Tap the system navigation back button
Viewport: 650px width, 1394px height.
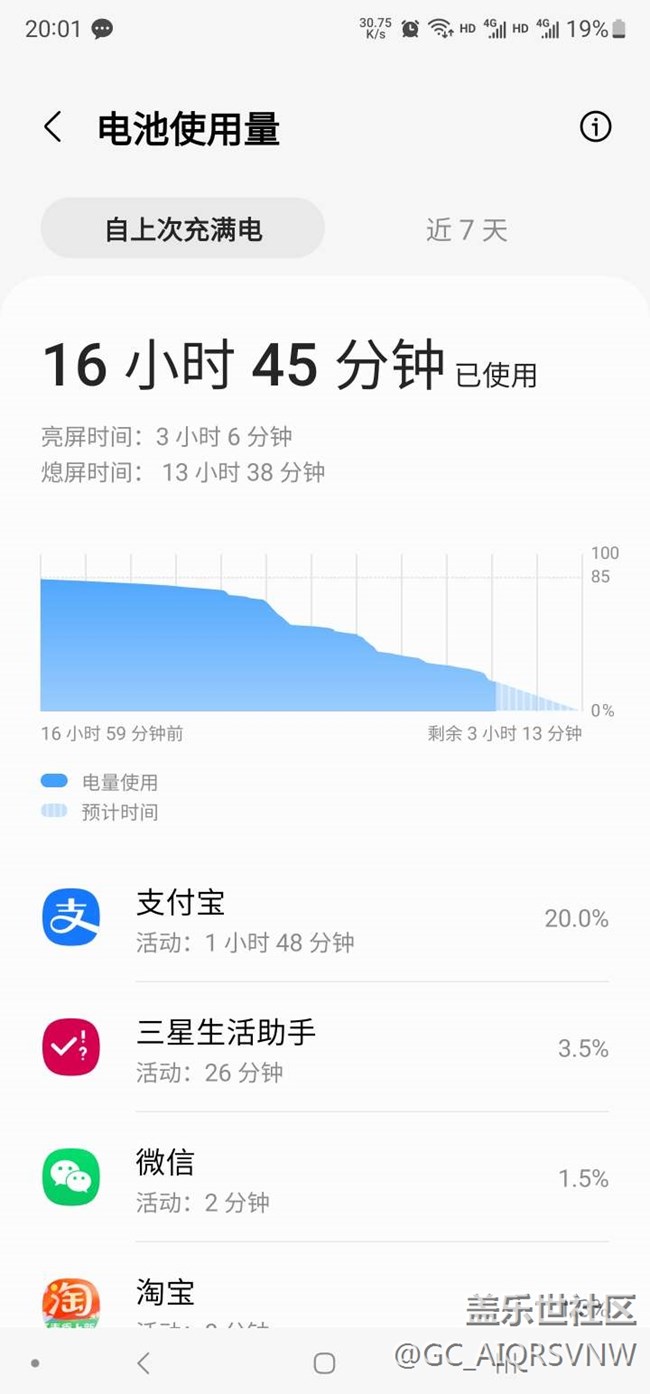pyautogui.click(x=143, y=1362)
